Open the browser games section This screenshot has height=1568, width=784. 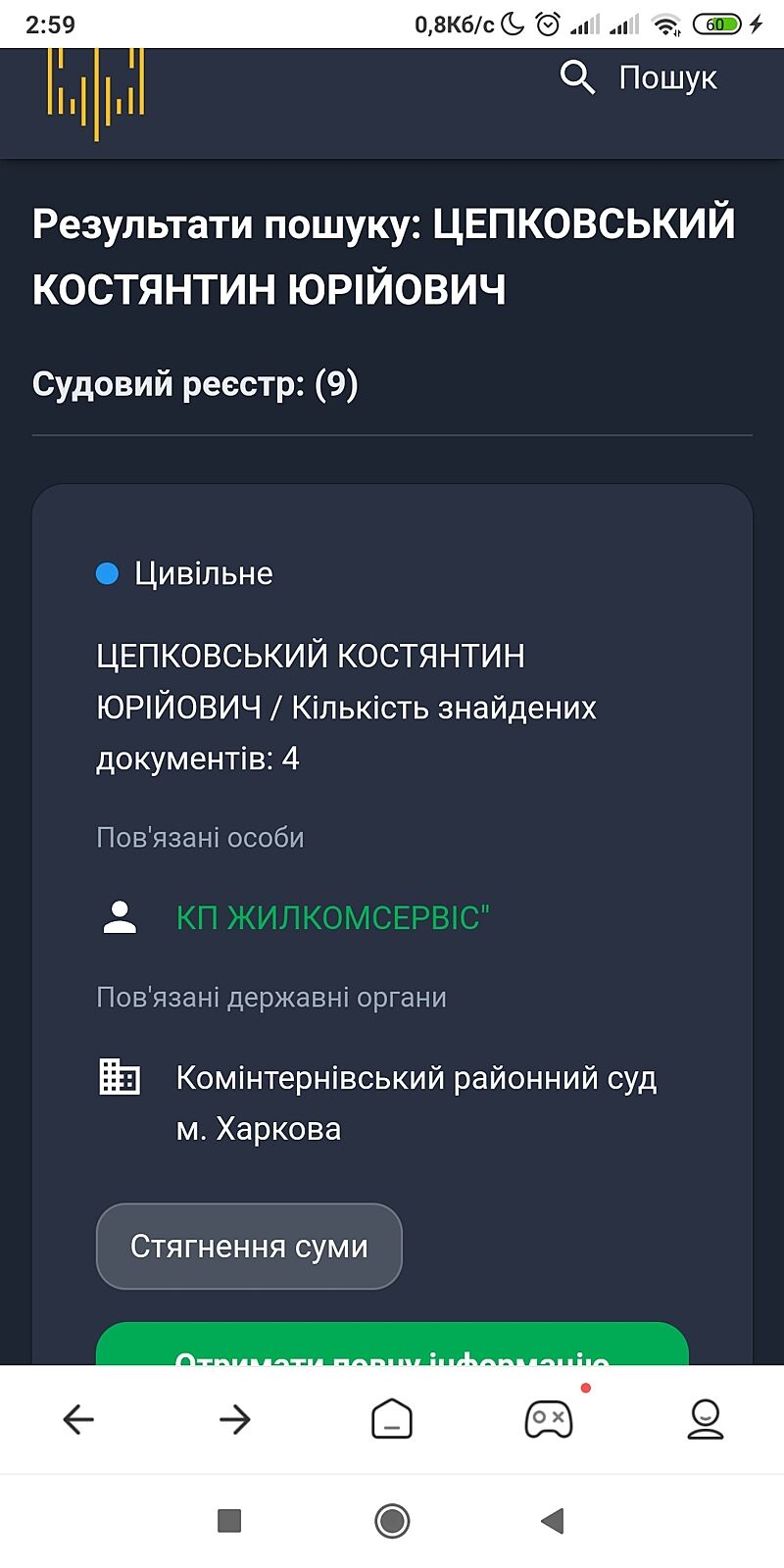point(549,1419)
